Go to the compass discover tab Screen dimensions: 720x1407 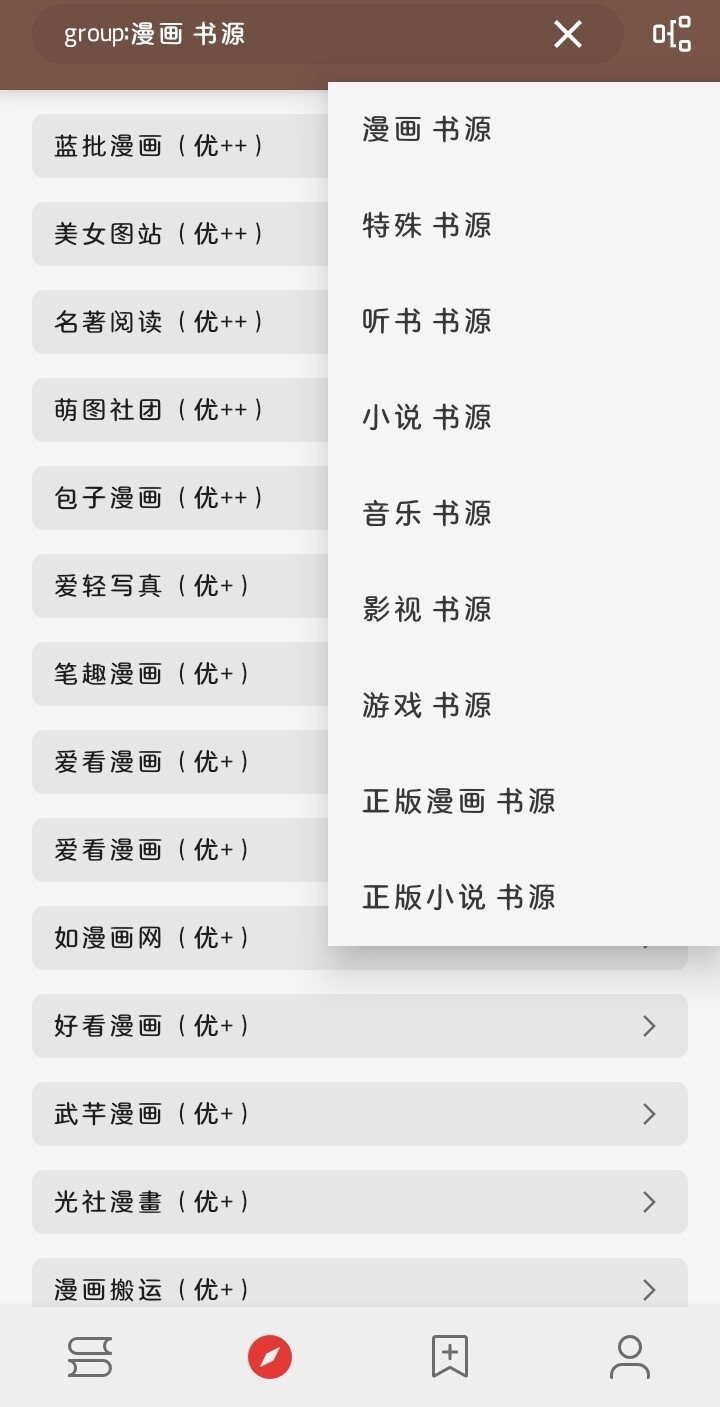pyautogui.click(x=270, y=1357)
